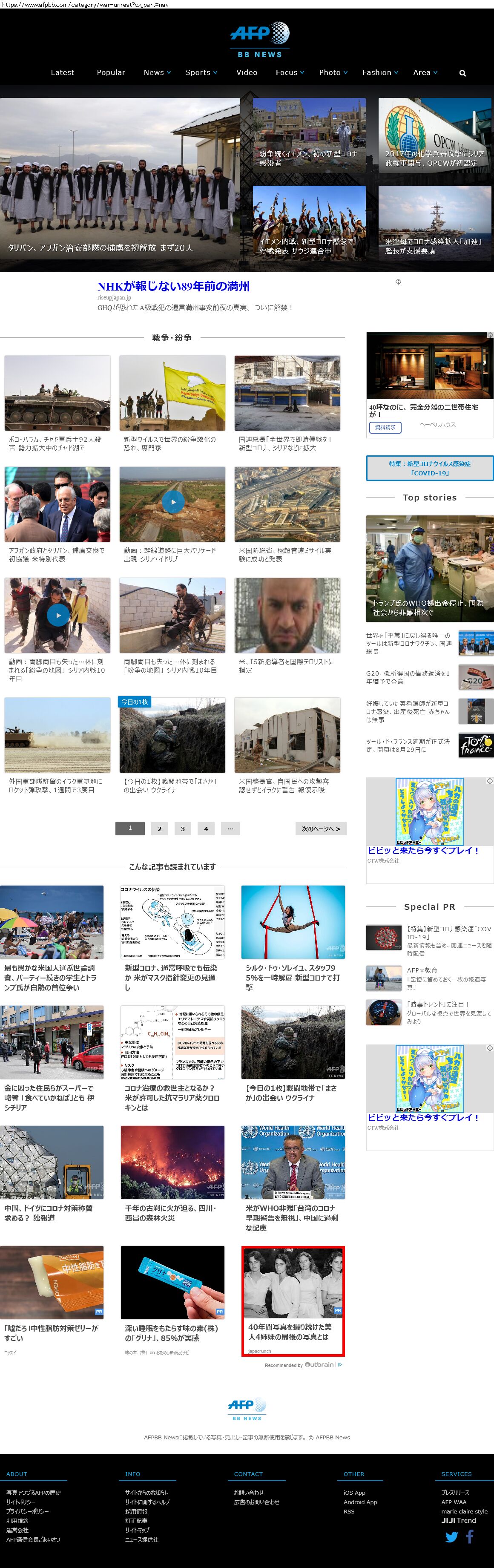The height and width of the screenshot is (1568, 494).
Task: Expand the News dropdown menu
Action: tap(157, 72)
